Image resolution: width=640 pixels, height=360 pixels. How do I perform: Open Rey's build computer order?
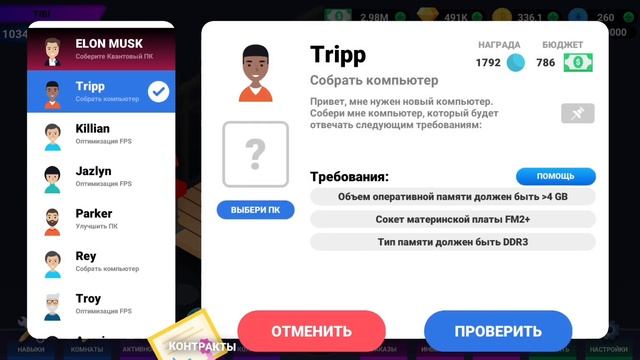[x=101, y=262]
